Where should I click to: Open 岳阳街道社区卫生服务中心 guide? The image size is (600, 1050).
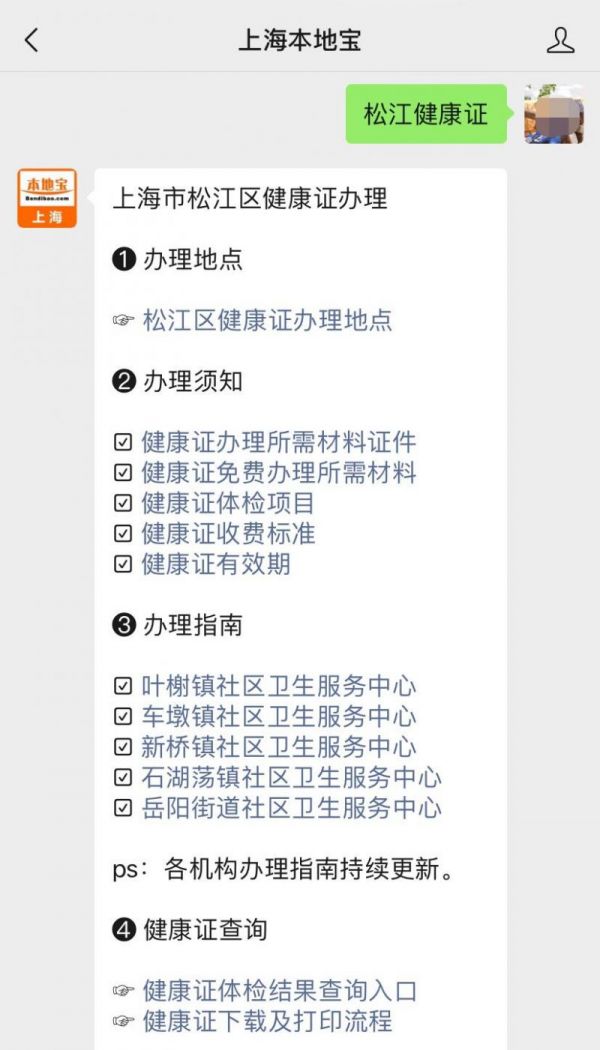point(291,808)
